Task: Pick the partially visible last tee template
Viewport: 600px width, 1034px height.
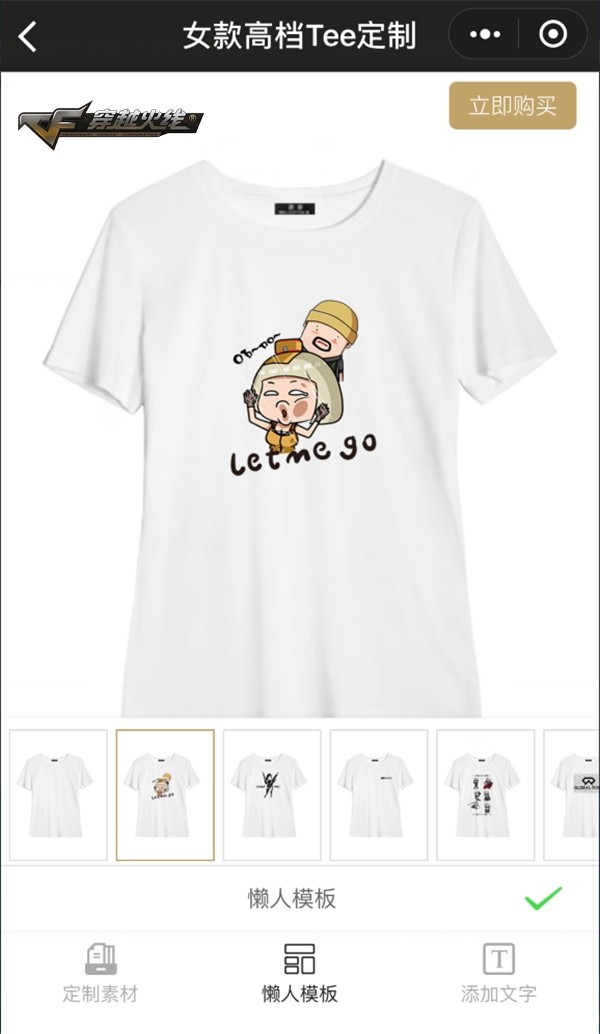Action: [x=574, y=795]
